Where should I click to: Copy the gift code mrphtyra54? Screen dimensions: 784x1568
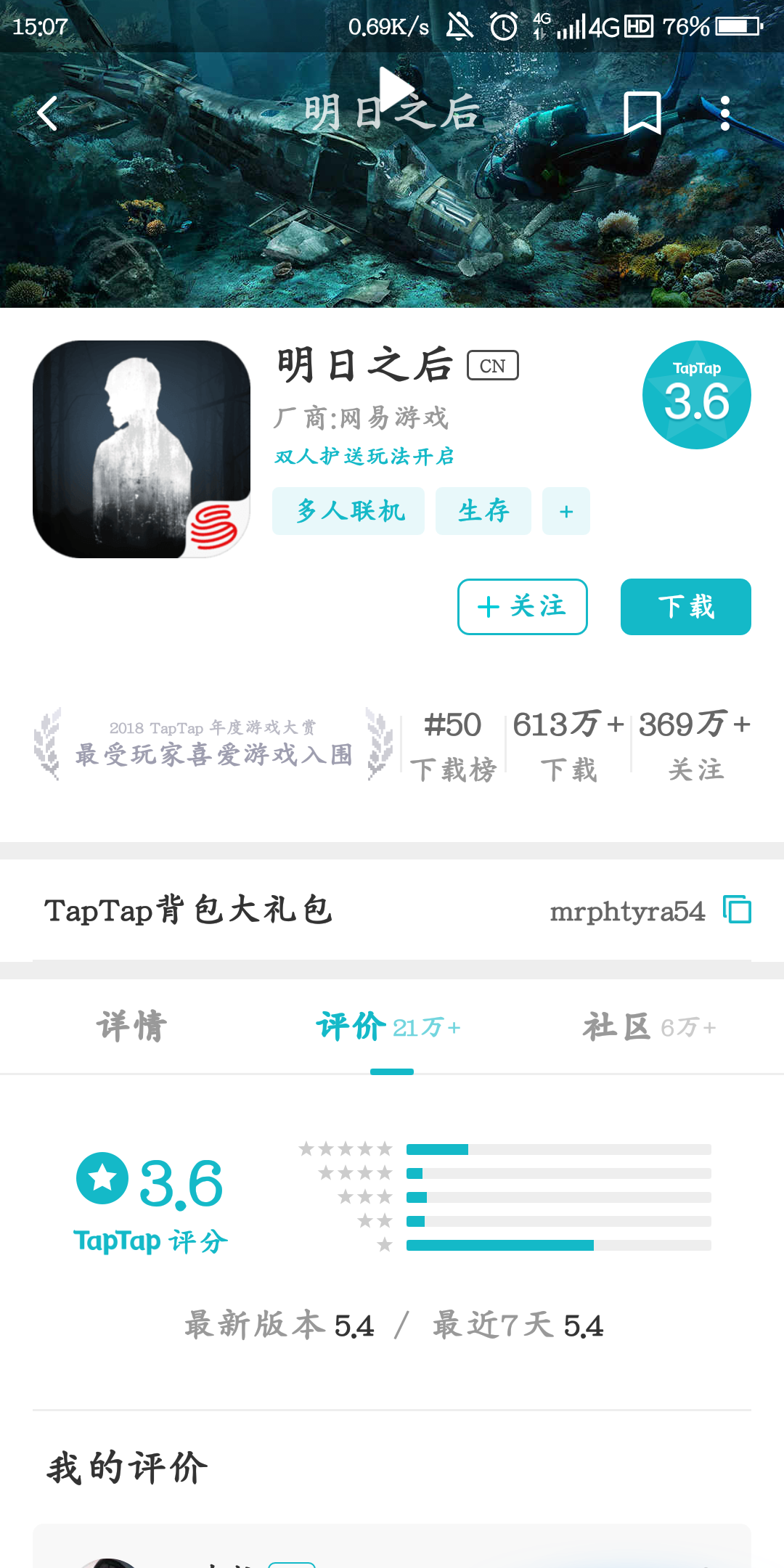coord(738,910)
